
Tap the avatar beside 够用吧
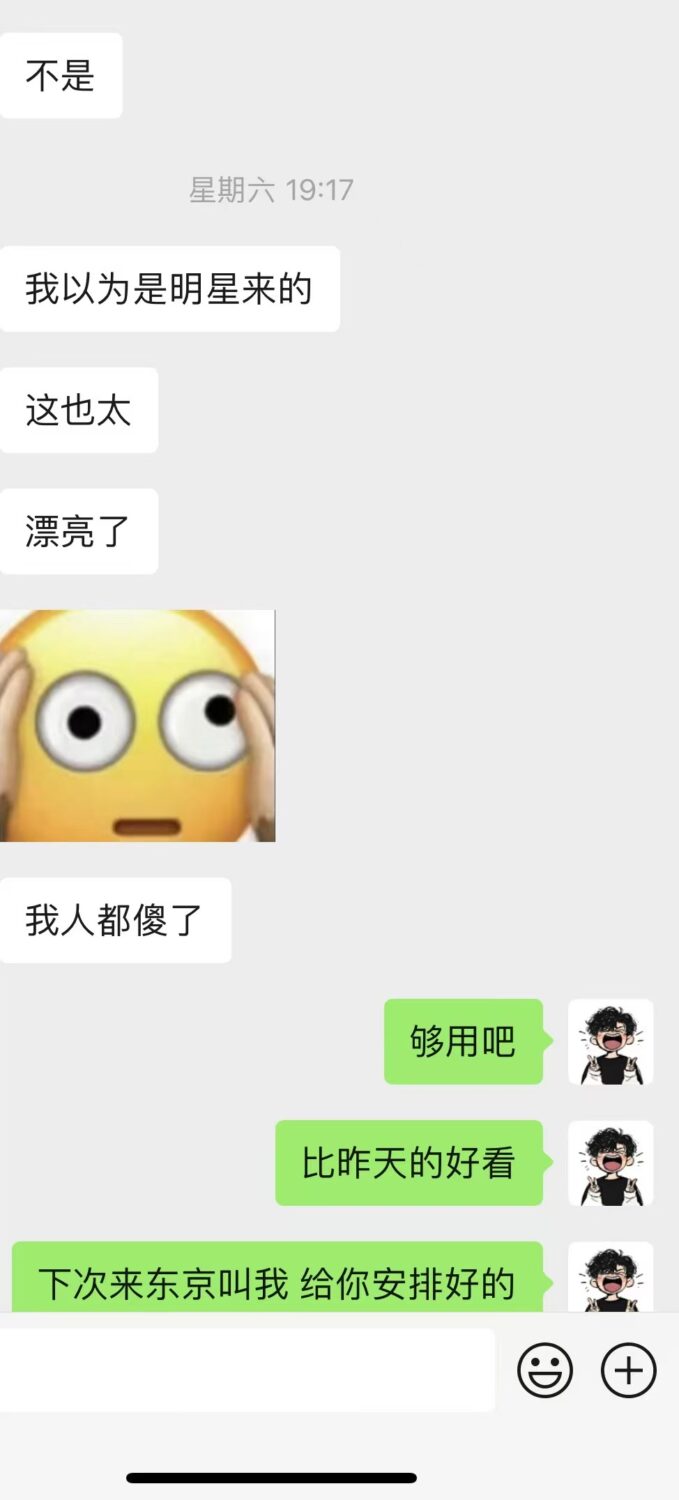610,1042
